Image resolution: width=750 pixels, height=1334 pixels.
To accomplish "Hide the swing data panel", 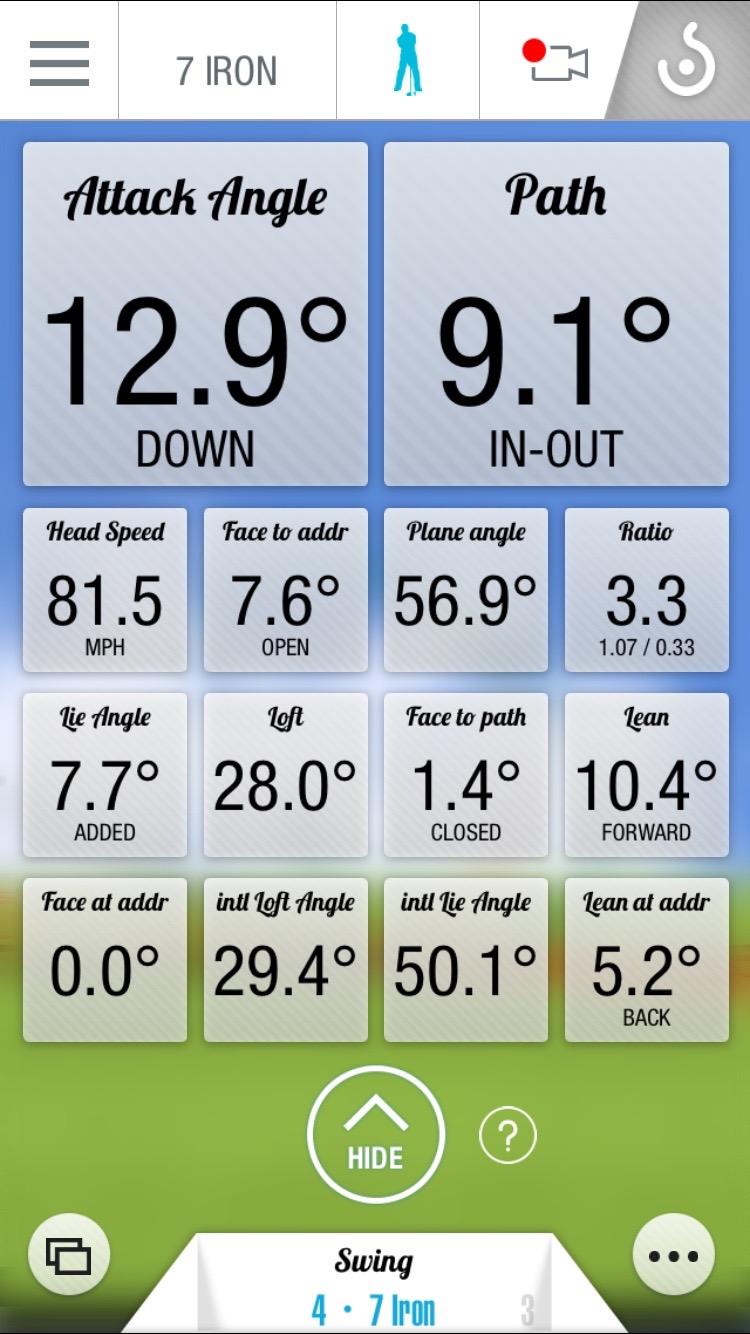I will [375, 1134].
